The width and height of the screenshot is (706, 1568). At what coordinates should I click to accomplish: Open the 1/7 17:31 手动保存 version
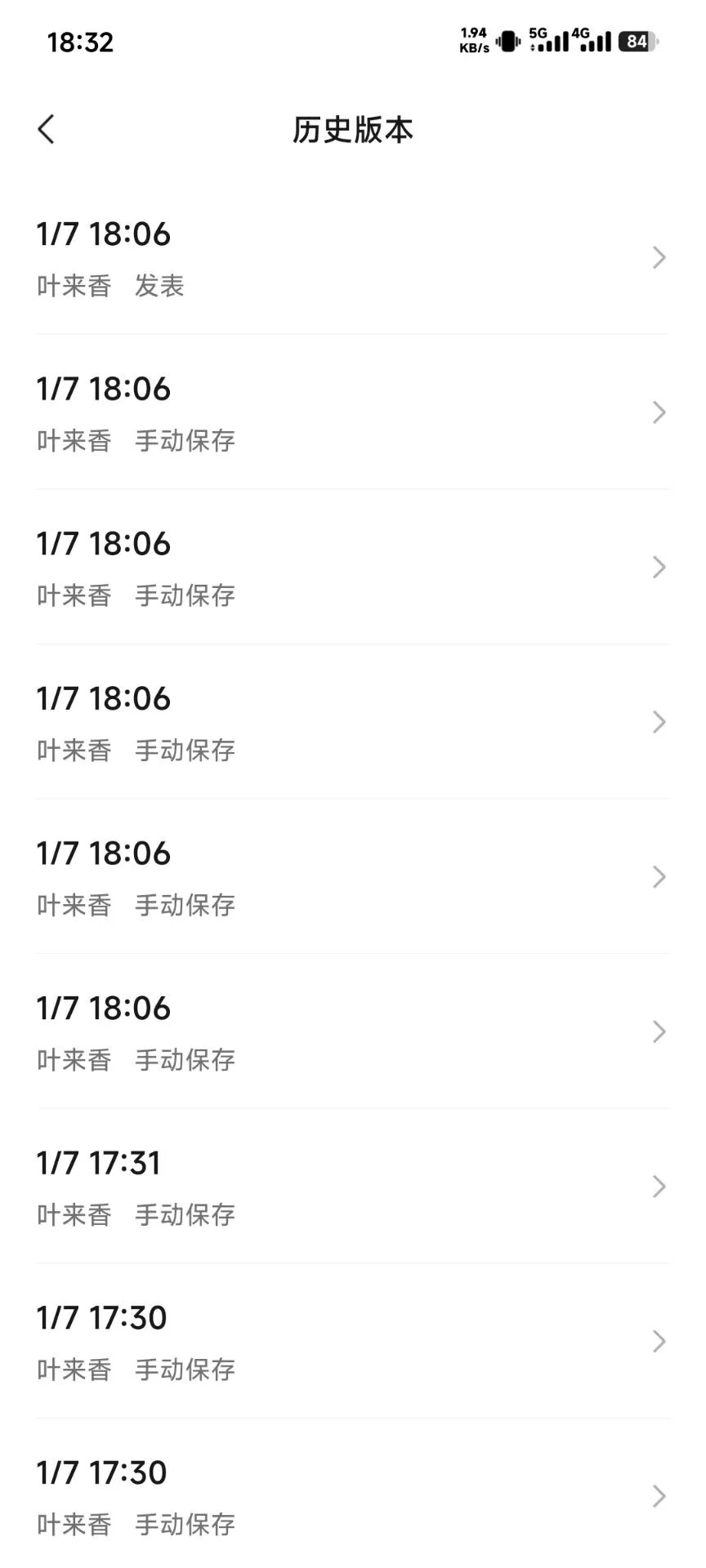click(351, 1187)
